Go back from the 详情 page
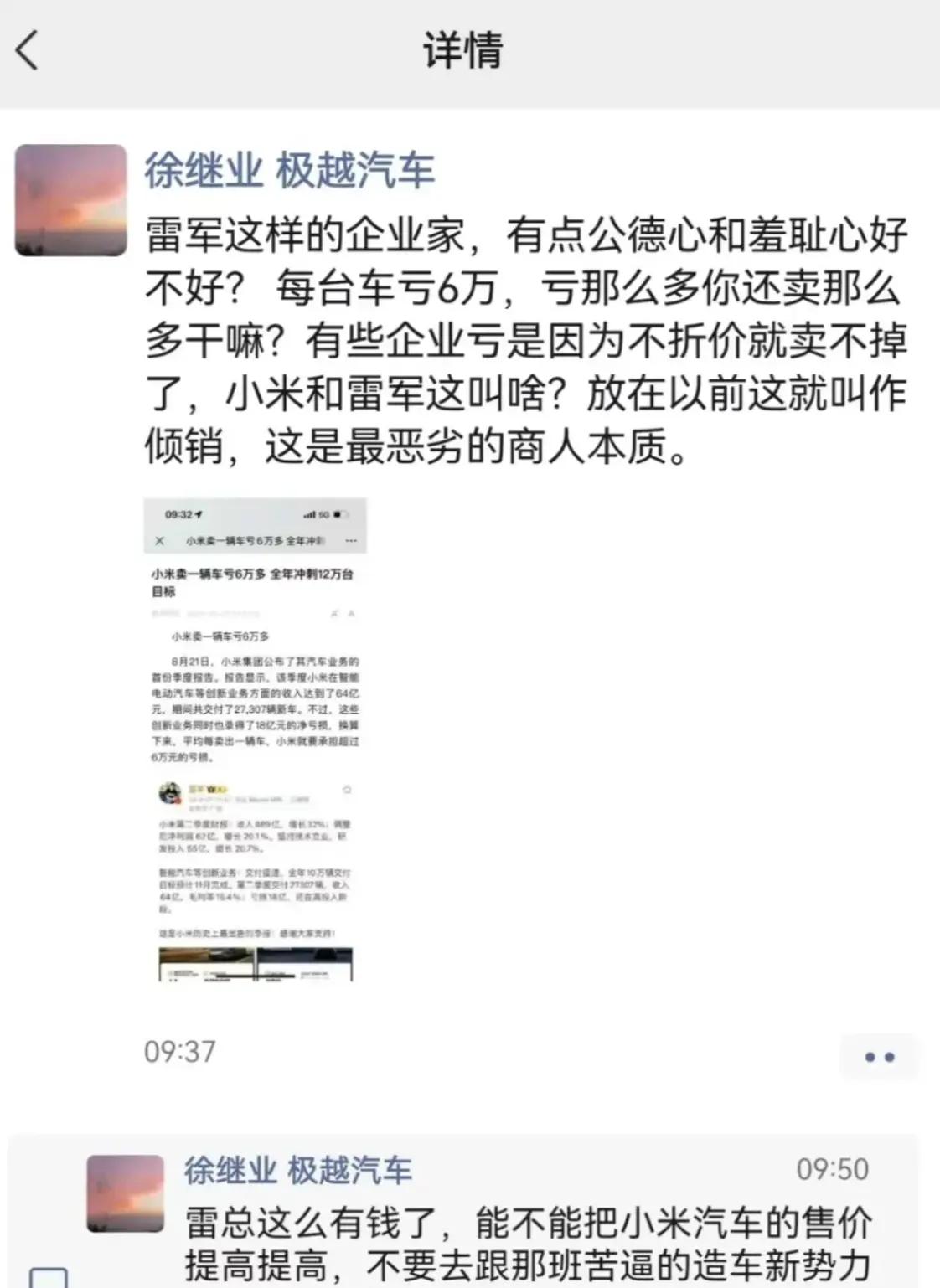Image resolution: width=940 pixels, height=1288 pixels. click(28, 50)
